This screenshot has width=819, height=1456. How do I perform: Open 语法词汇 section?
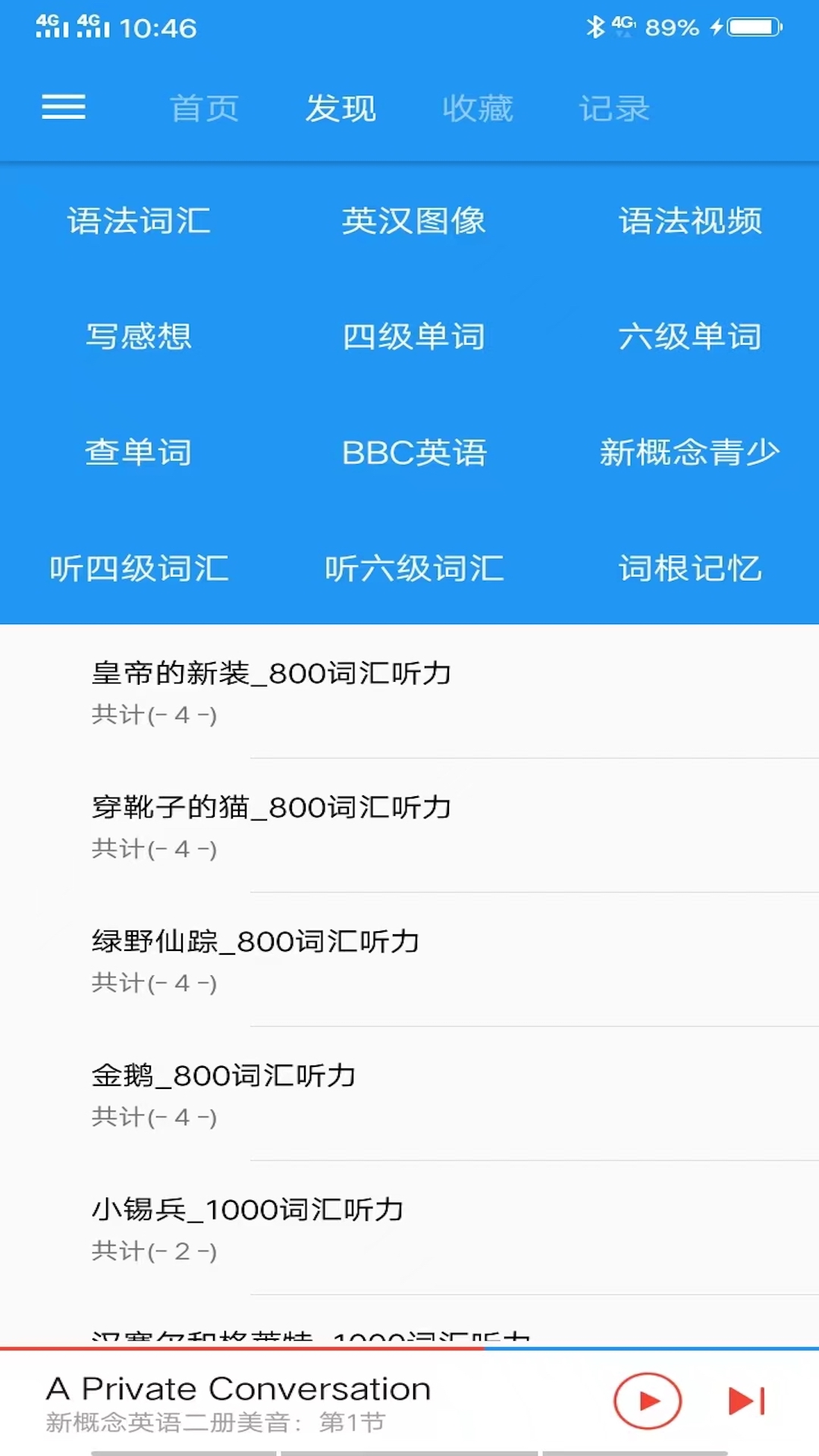(139, 221)
